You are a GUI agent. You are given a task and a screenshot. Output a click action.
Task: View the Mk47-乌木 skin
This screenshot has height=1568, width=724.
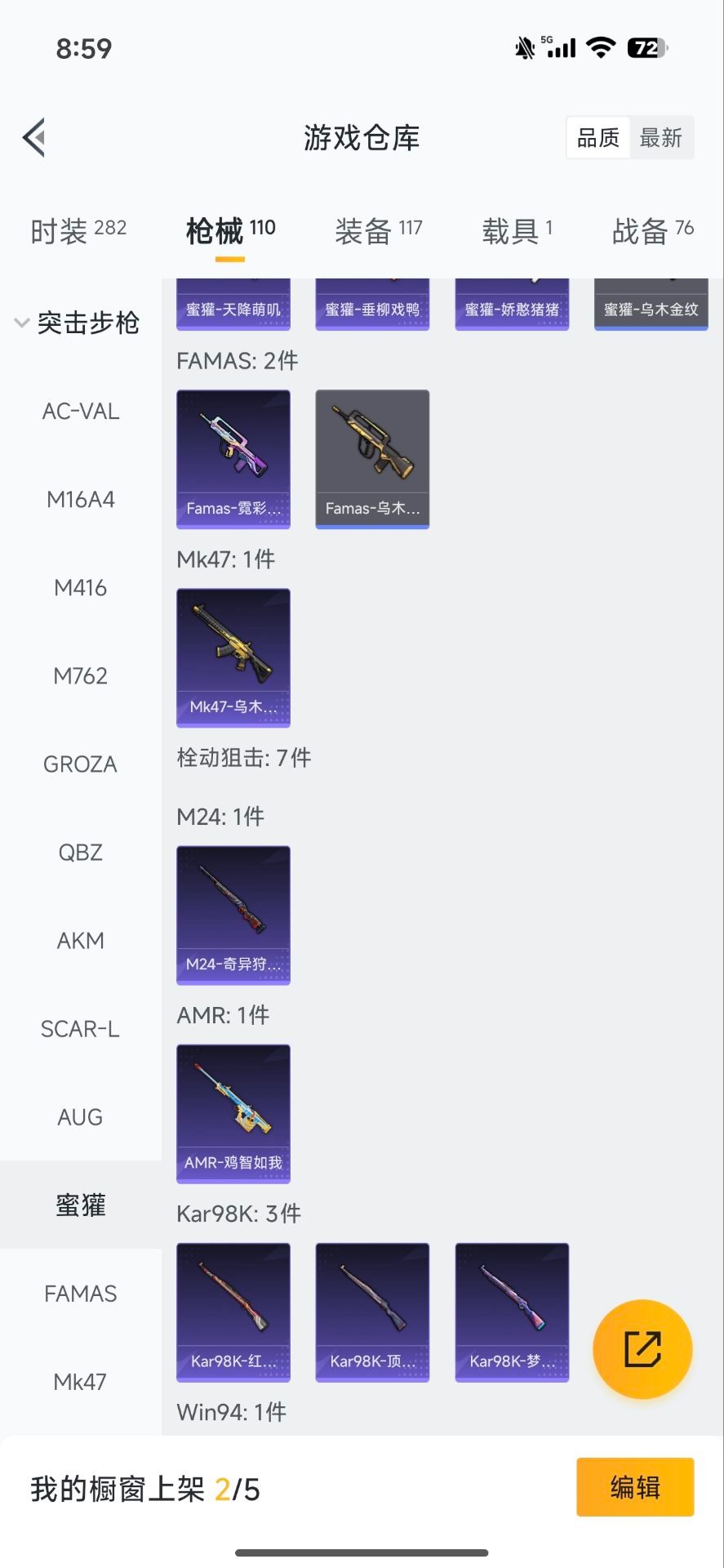[233, 657]
